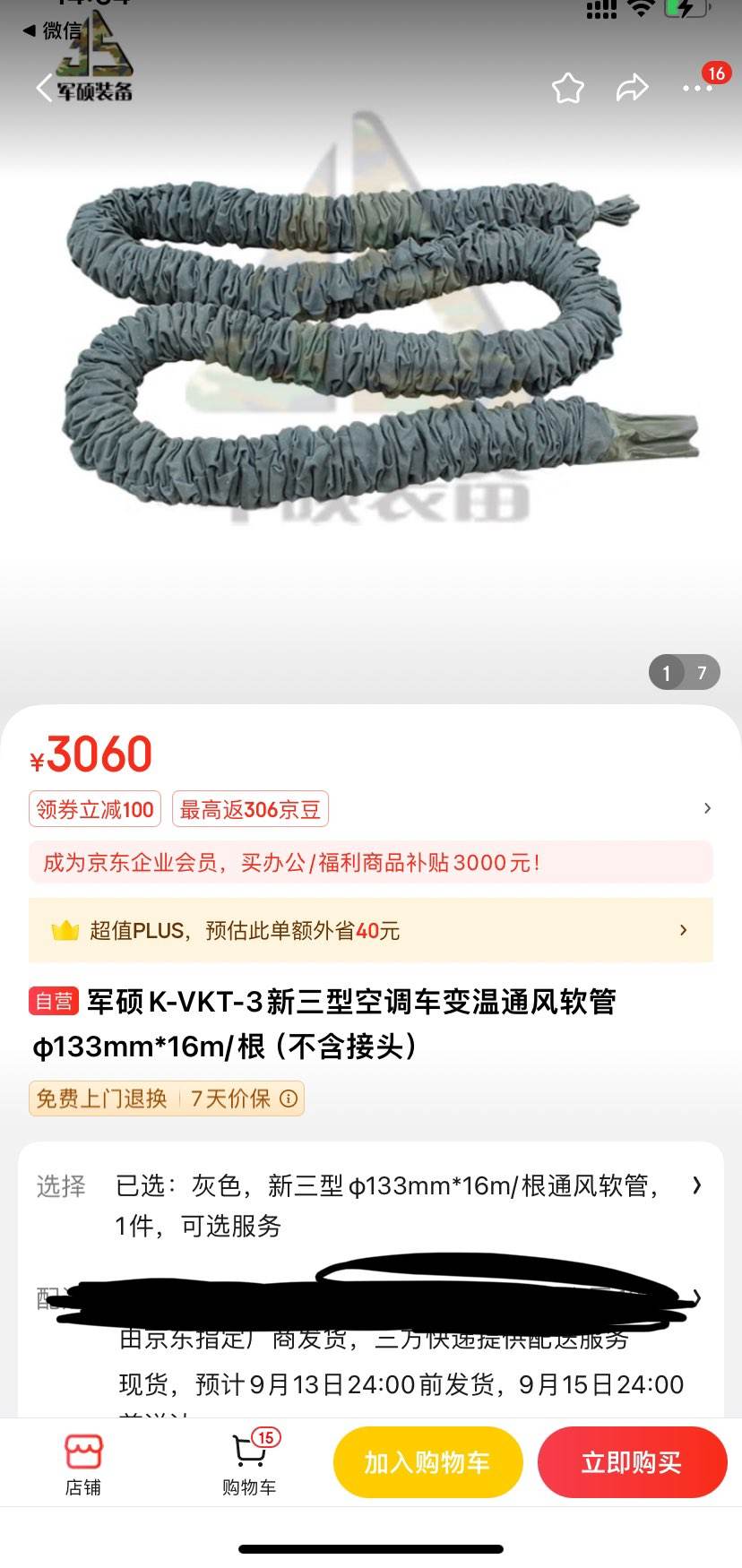This screenshot has height=1568, width=742.
Task: Open the 最高返306京豆 promotion
Action: (250, 808)
